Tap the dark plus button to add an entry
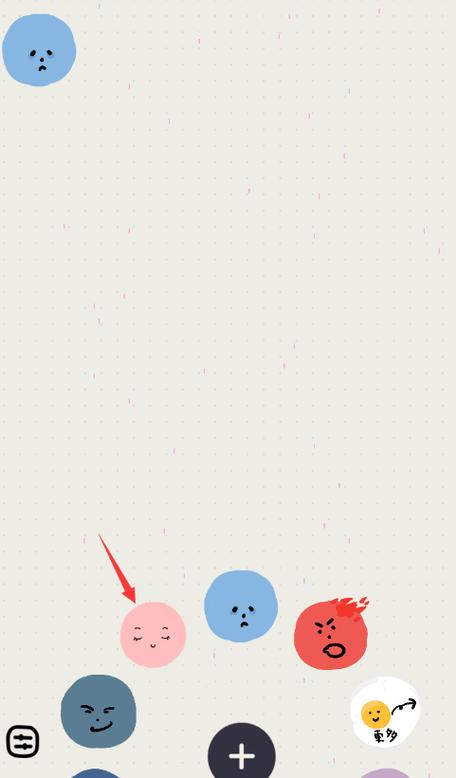The height and width of the screenshot is (778, 456). pyautogui.click(x=242, y=753)
